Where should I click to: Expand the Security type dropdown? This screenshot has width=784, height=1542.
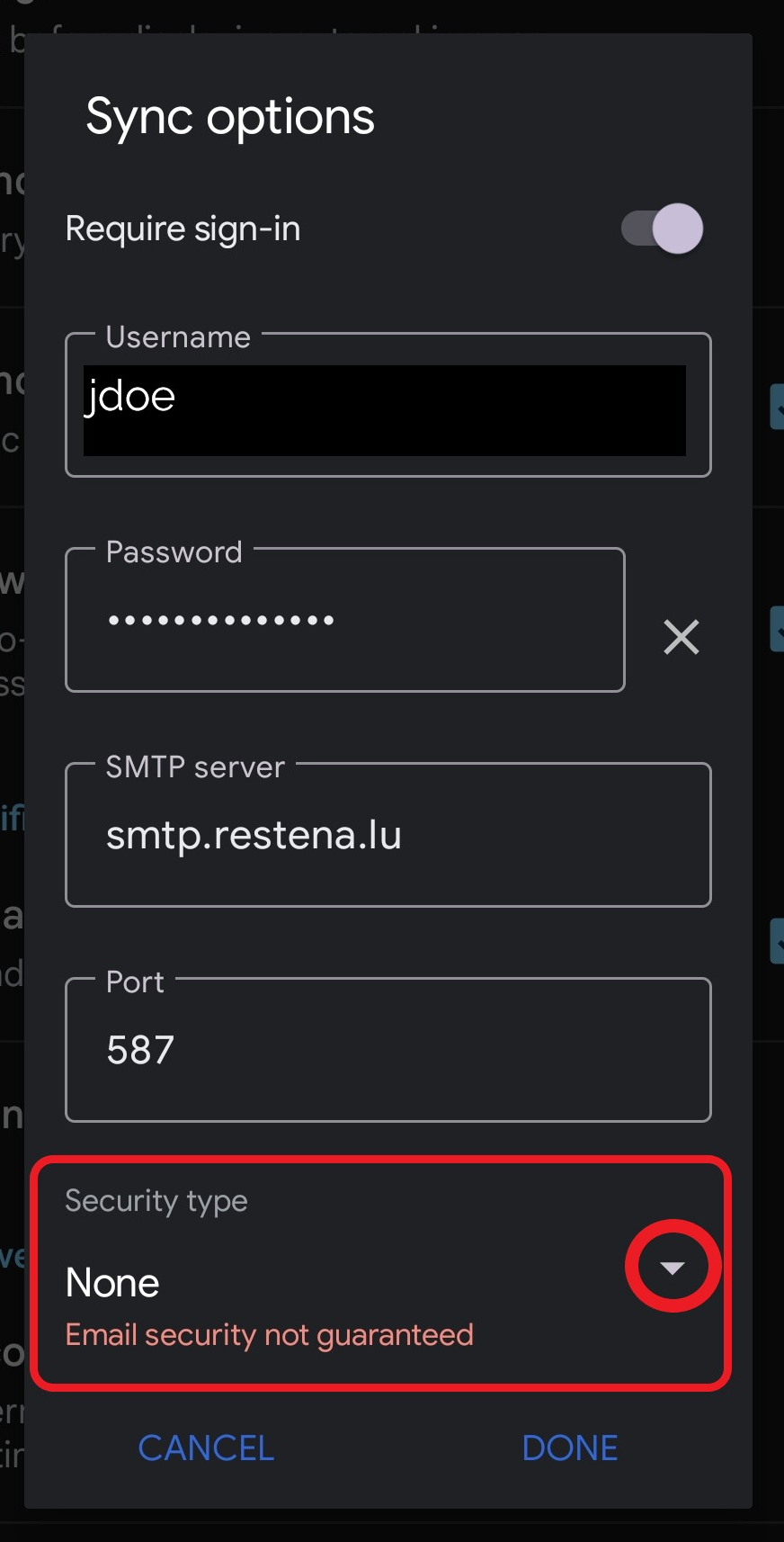(673, 1267)
